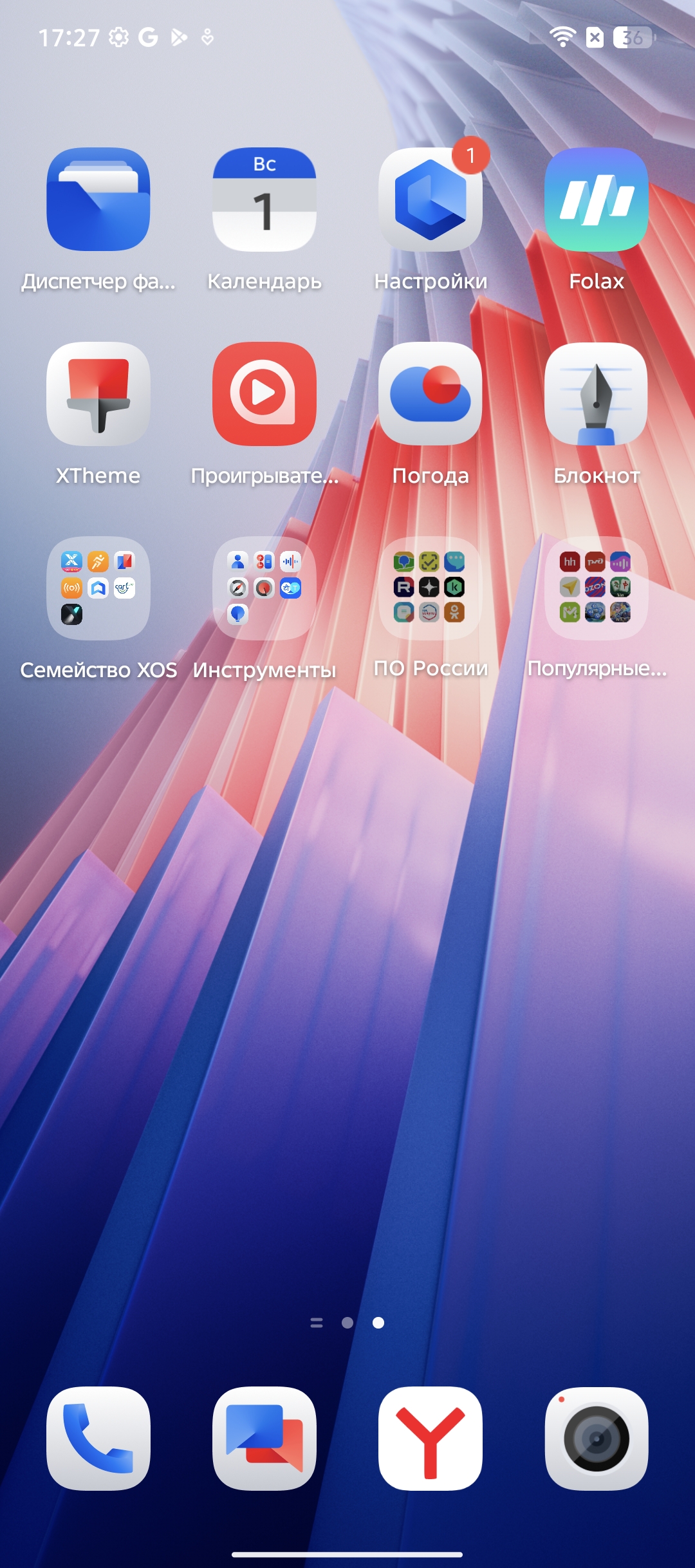Expand the Инструменты folder

pyautogui.click(x=264, y=588)
